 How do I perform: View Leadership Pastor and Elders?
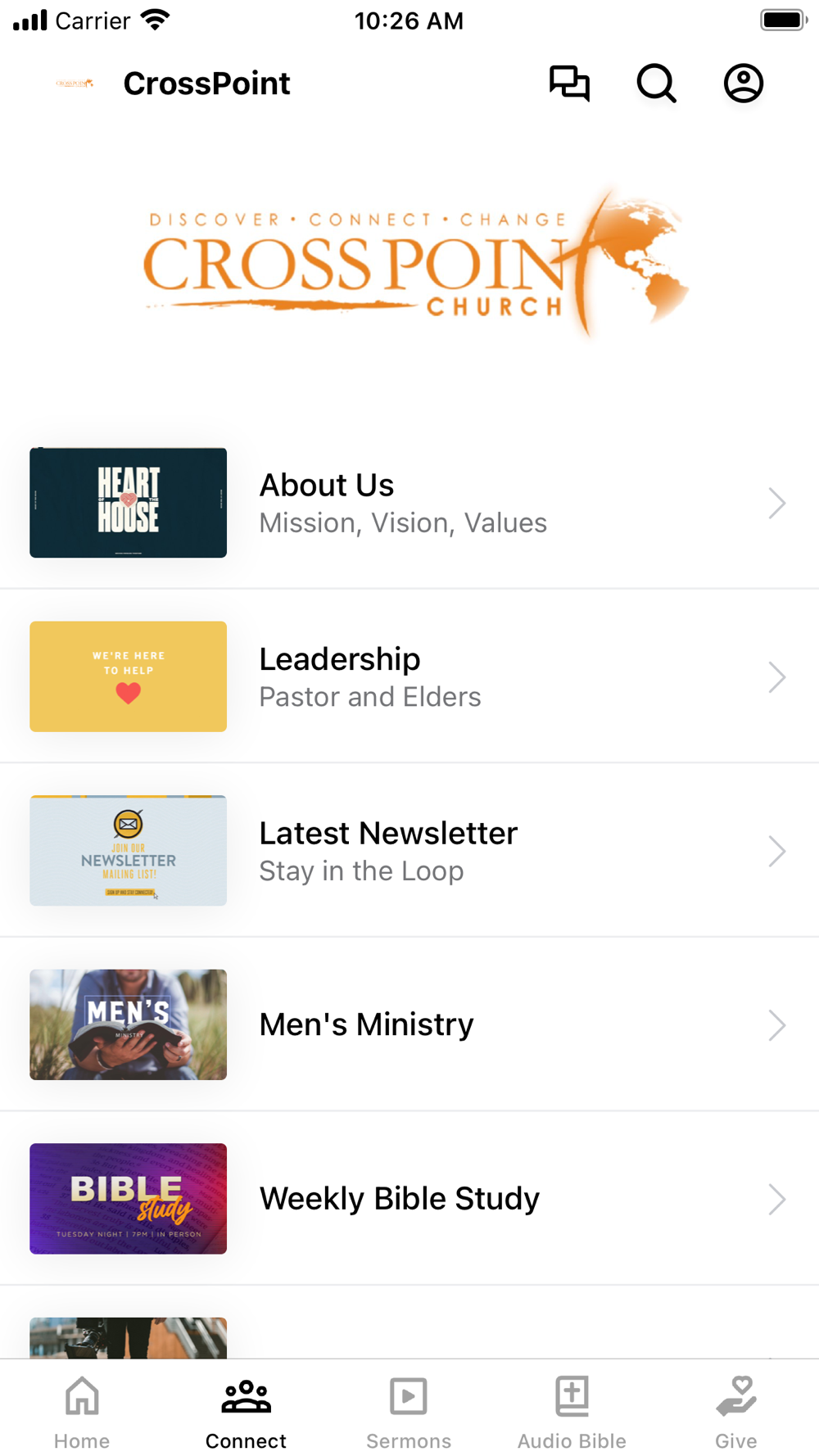click(x=409, y=676)
